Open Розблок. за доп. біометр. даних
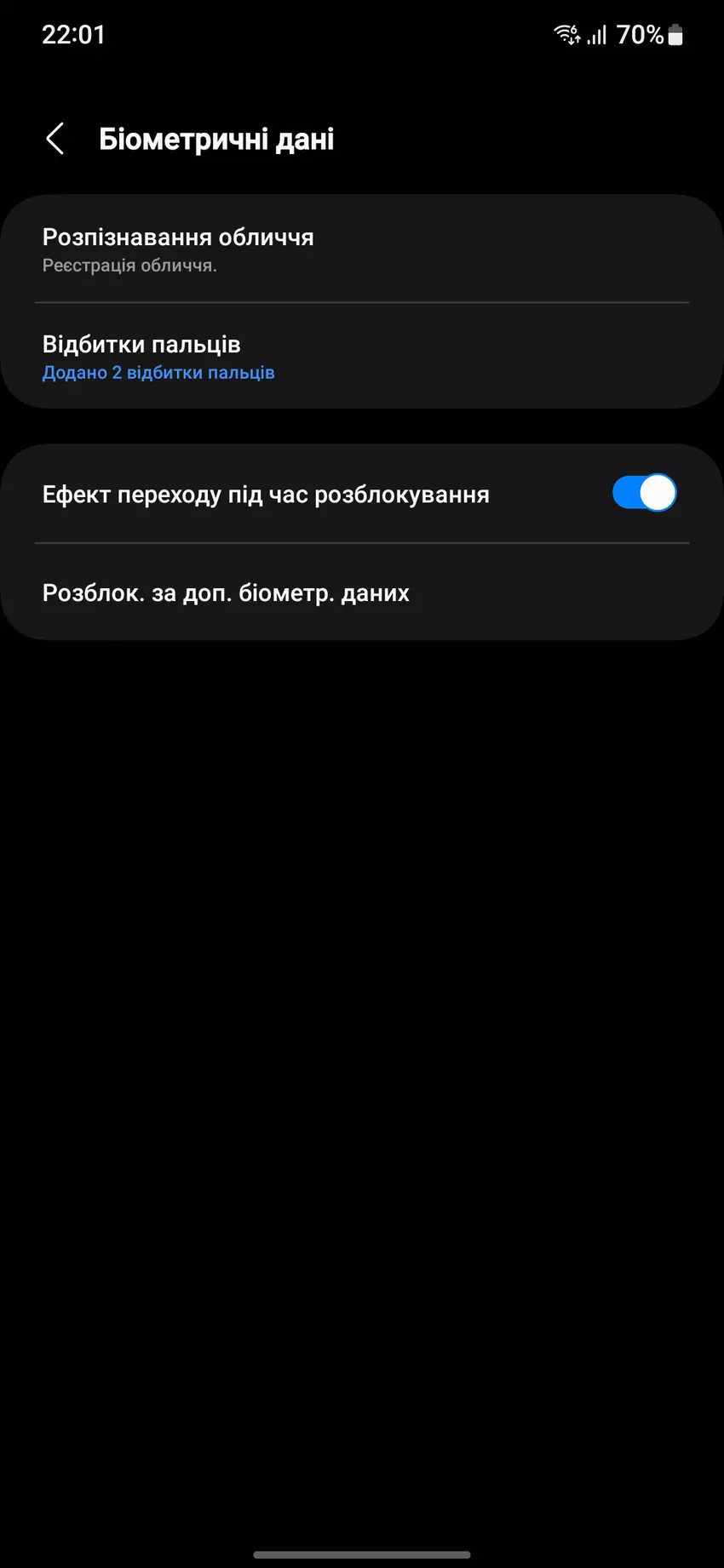This screenshot has height=1568, width=724. [x=361, y=592]
